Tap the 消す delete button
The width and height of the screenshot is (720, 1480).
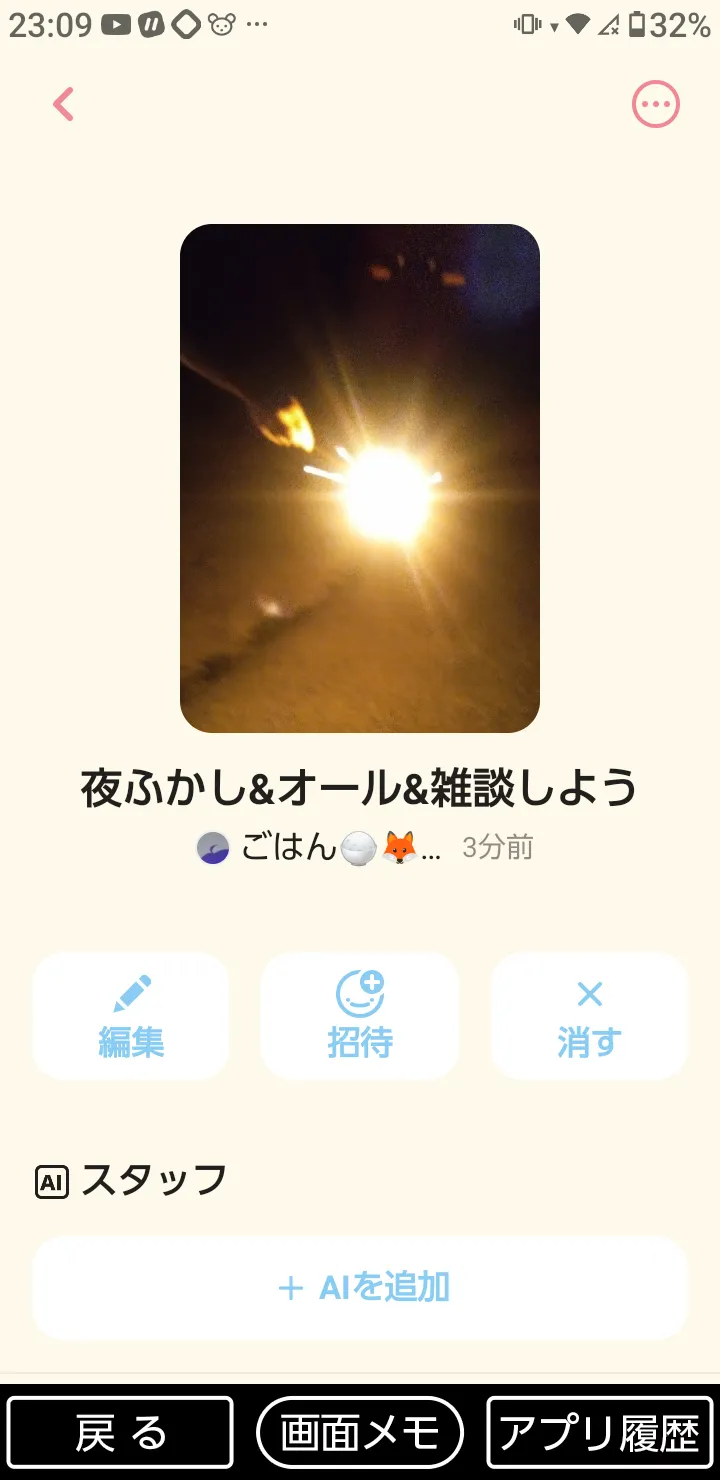point(589,1016)
